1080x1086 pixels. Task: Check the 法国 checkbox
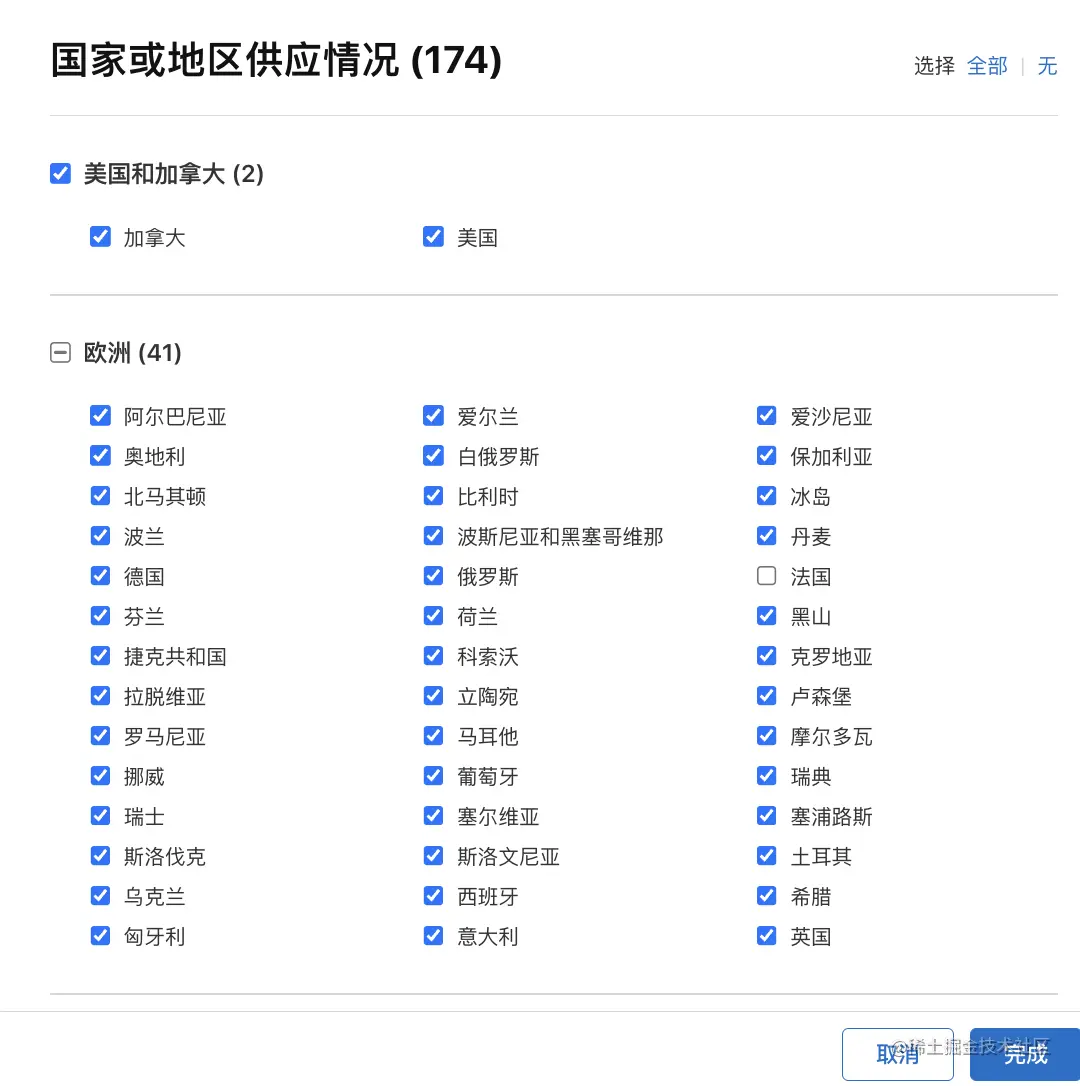[767, 576]
